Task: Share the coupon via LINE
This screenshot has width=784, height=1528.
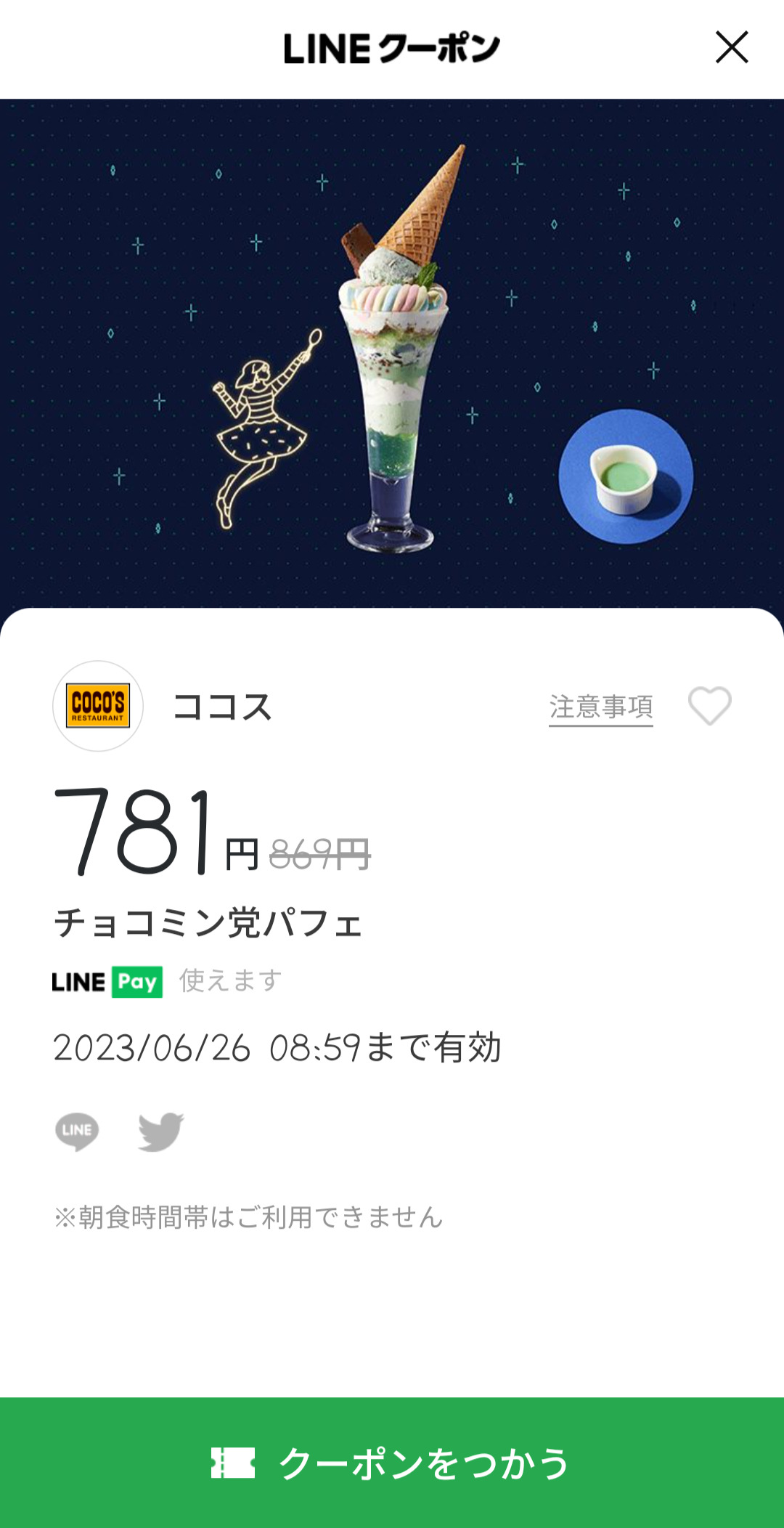Action: click(77, 1131)
